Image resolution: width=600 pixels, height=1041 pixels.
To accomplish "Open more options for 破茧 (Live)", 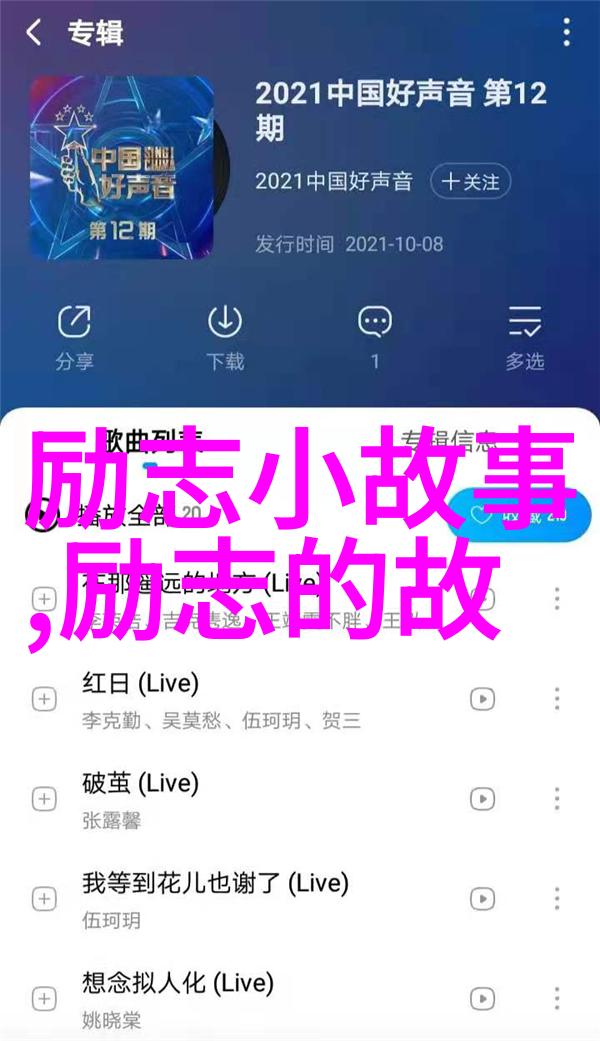I will pos(556,799).
